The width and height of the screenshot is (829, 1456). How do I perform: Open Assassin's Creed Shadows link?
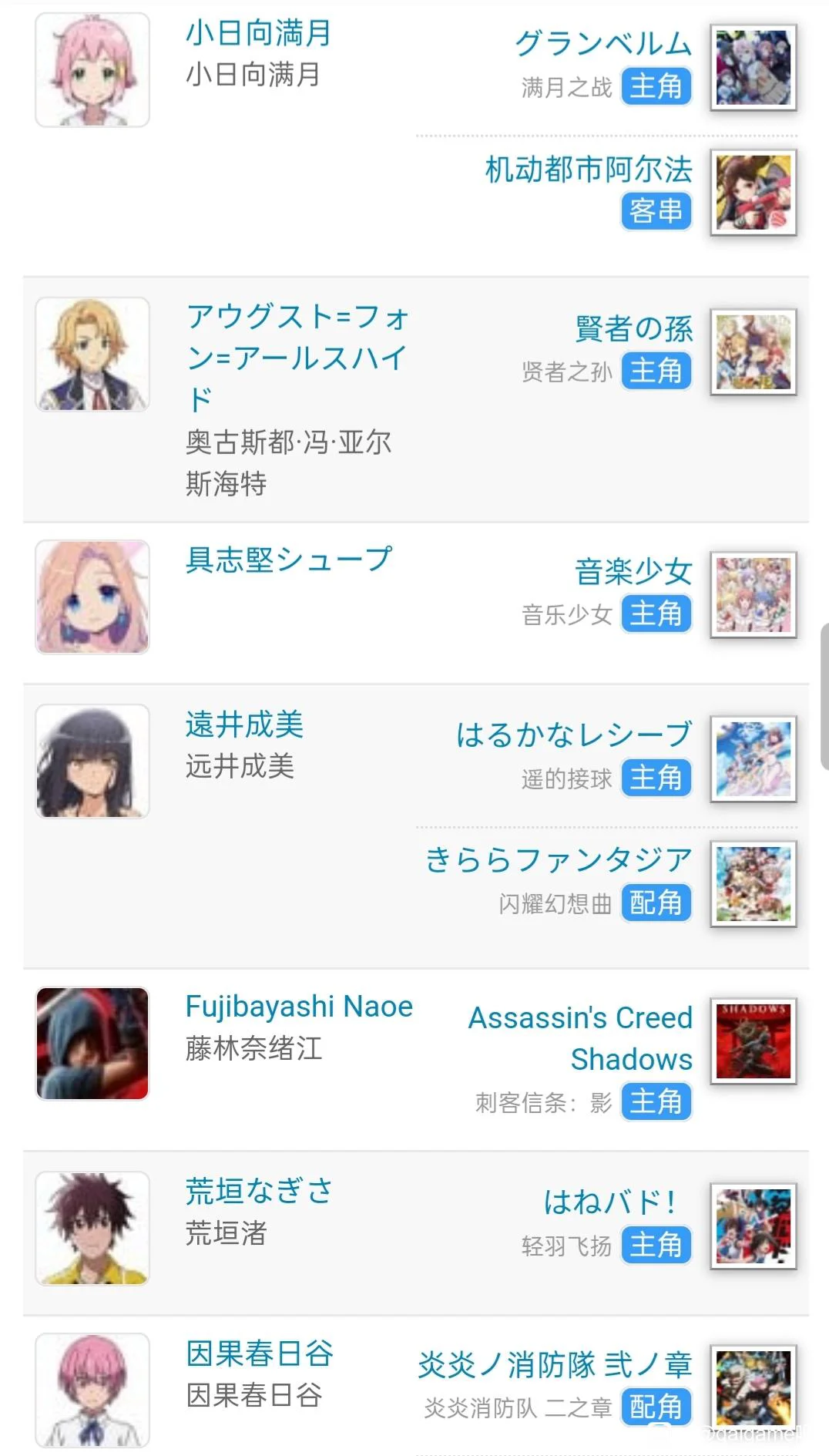click(x=580, y=1037)
